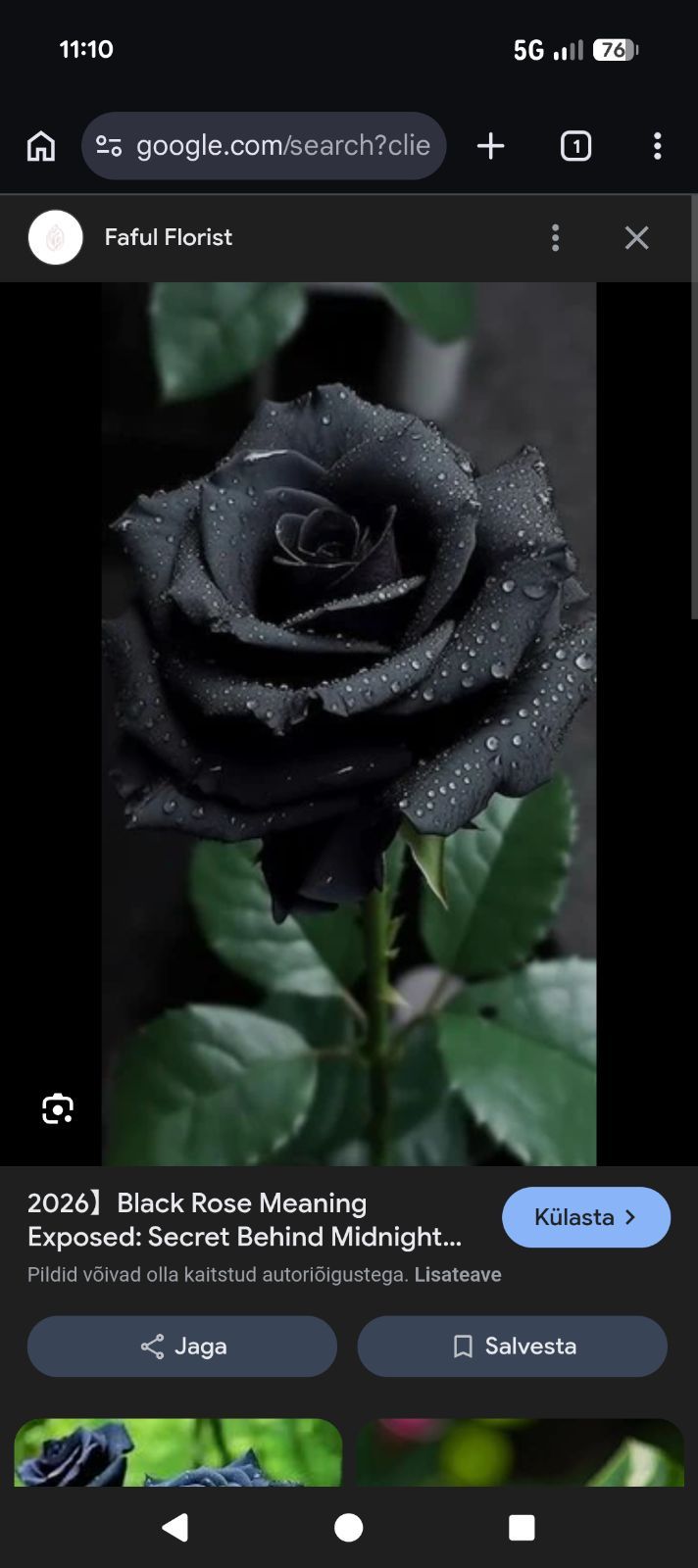Screen dimensions: 698x1568
Task: Share the image with Jaga
Action: 182,1346
